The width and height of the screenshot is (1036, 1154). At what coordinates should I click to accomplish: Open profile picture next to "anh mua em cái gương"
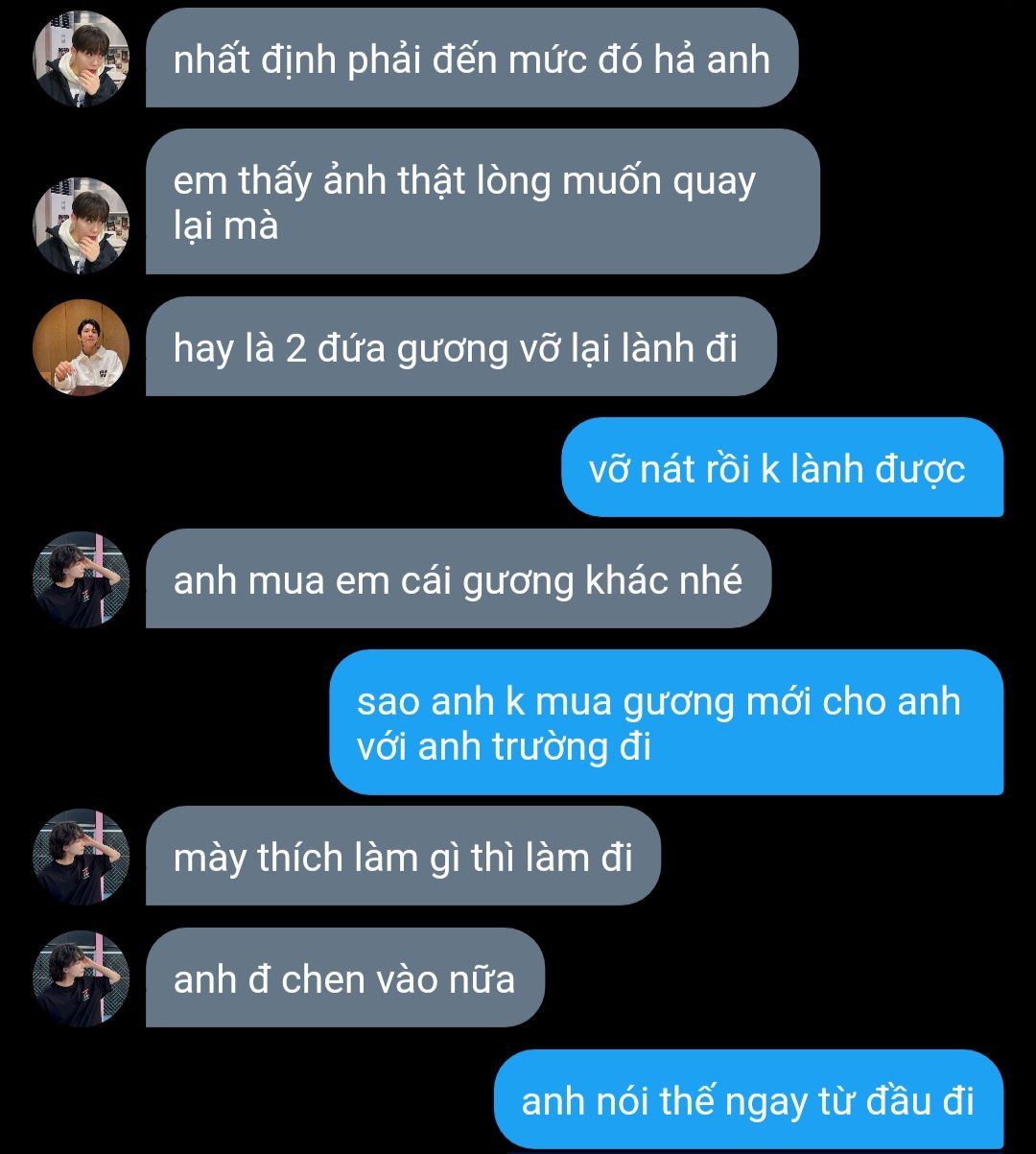pyautogui.click(x=82, y=579)
